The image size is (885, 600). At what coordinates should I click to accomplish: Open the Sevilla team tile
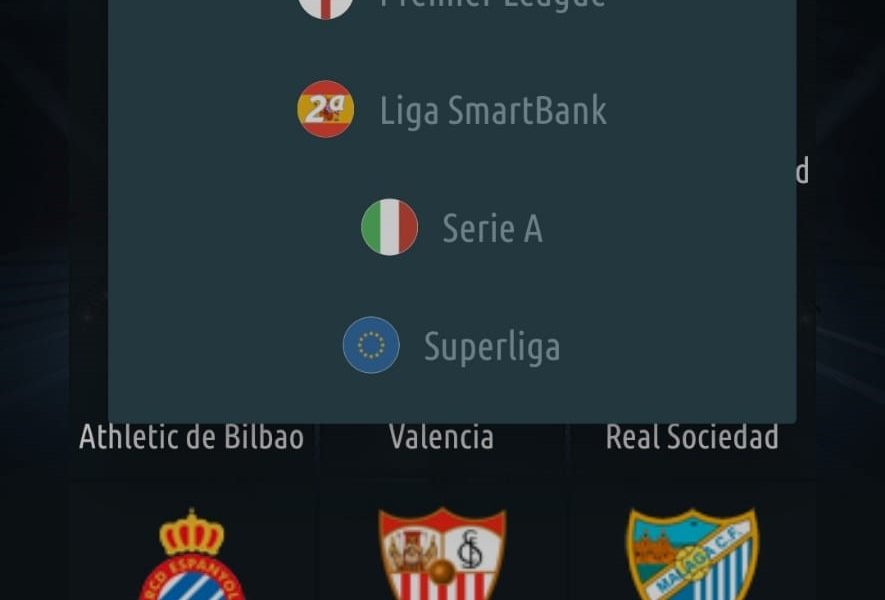coord(442,556)
